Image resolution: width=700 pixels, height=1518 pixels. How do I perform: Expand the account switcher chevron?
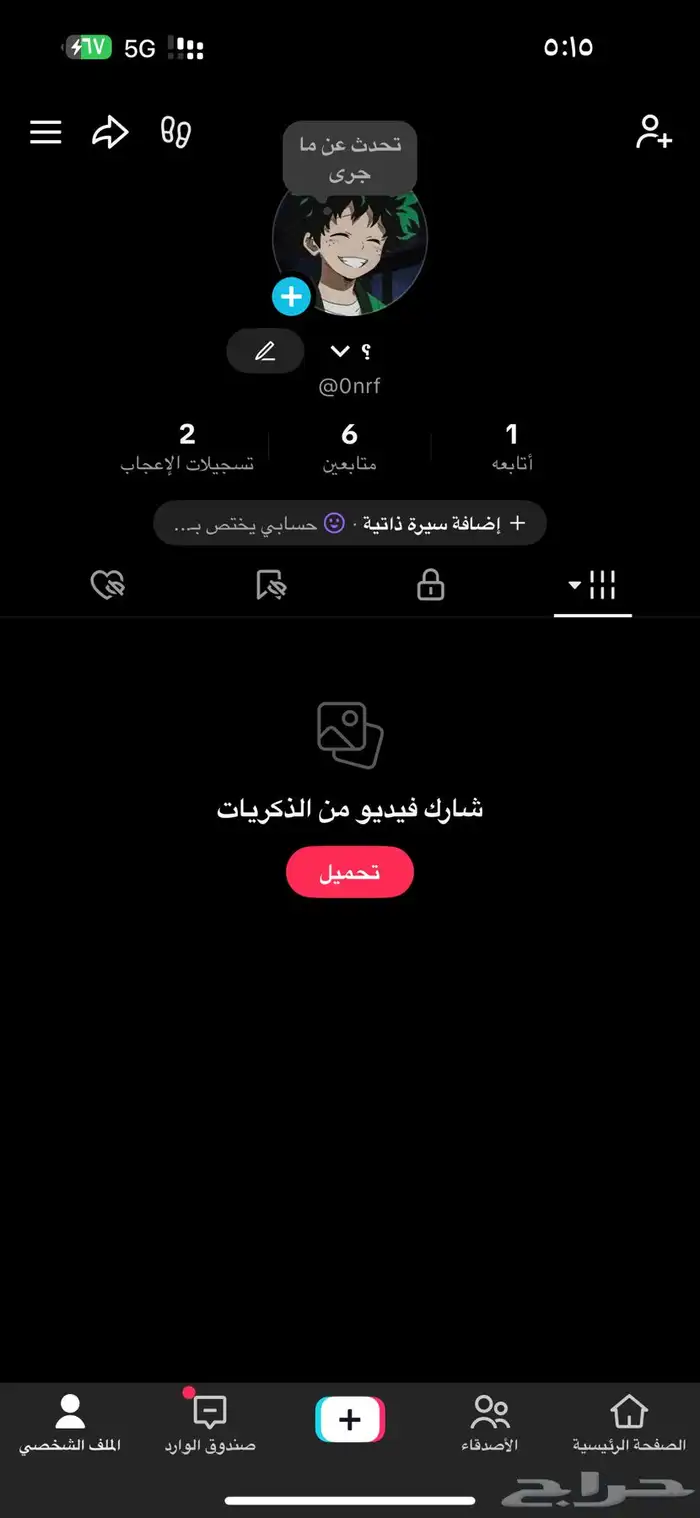pos(340,351)
